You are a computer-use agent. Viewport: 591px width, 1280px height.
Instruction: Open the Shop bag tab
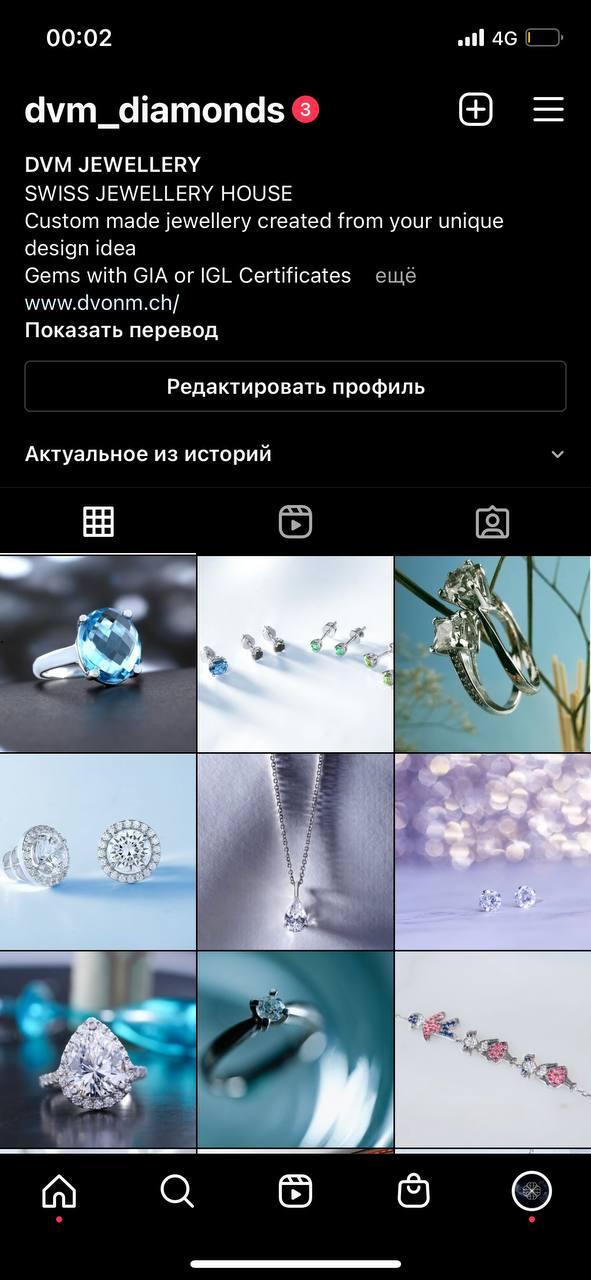[x=413, y=1191]
